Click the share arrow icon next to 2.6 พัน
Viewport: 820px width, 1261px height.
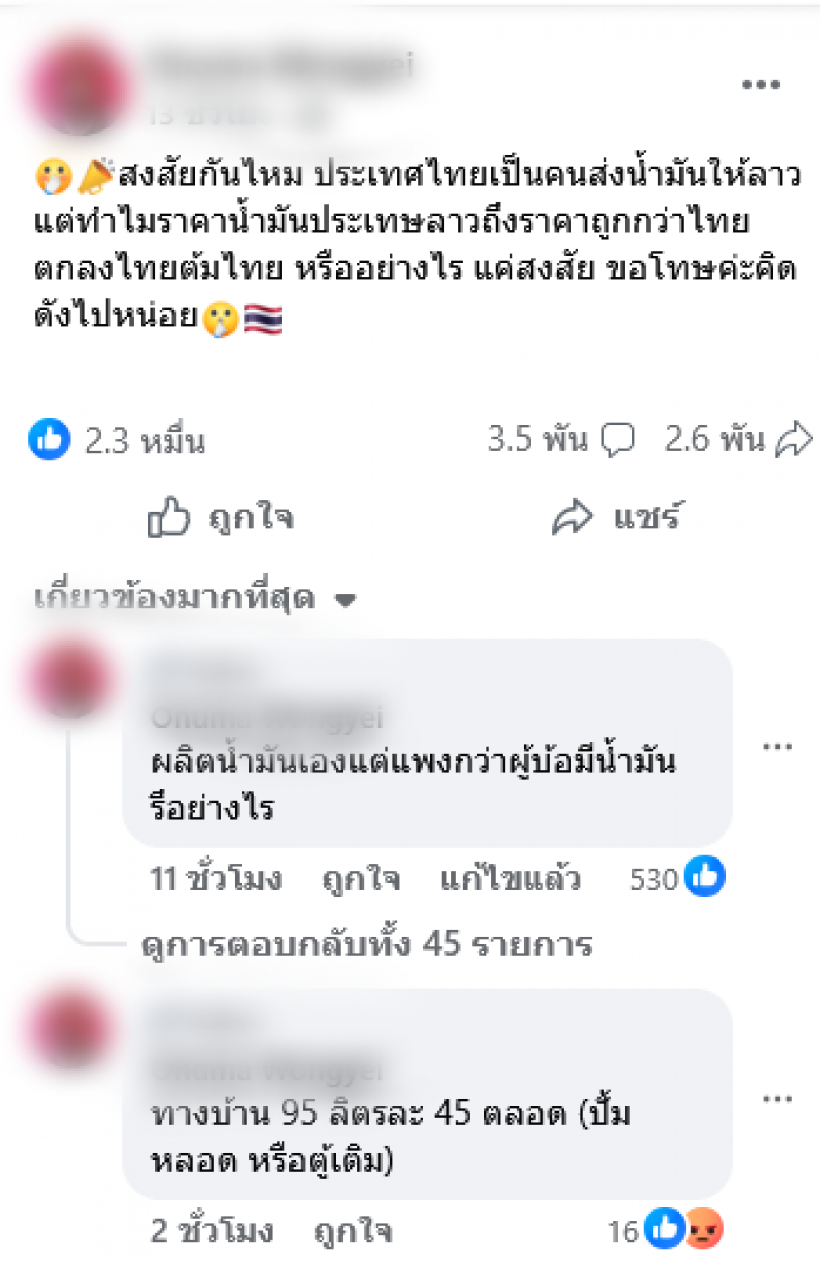click(795, 436)
